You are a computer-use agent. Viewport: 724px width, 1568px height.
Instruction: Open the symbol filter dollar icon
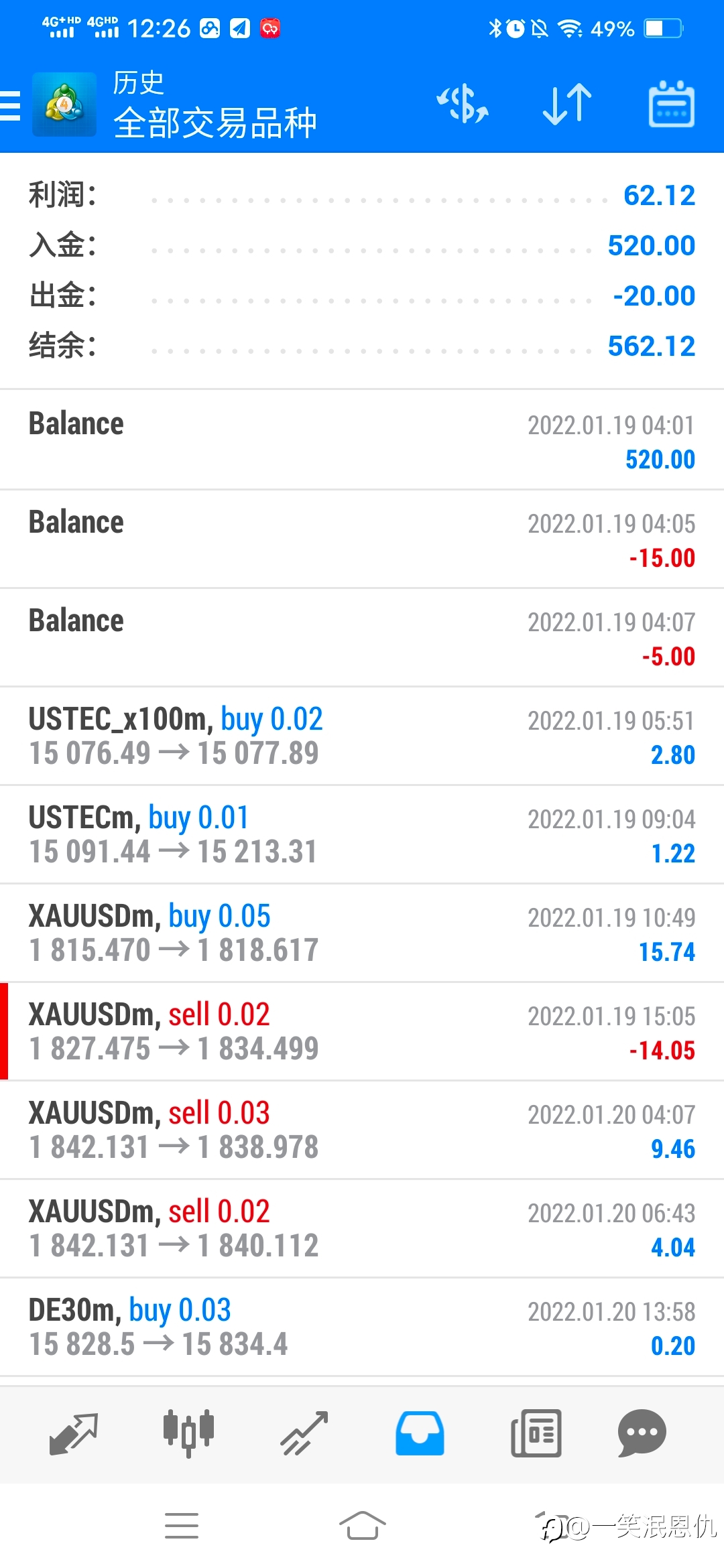[x=463, y=105]
